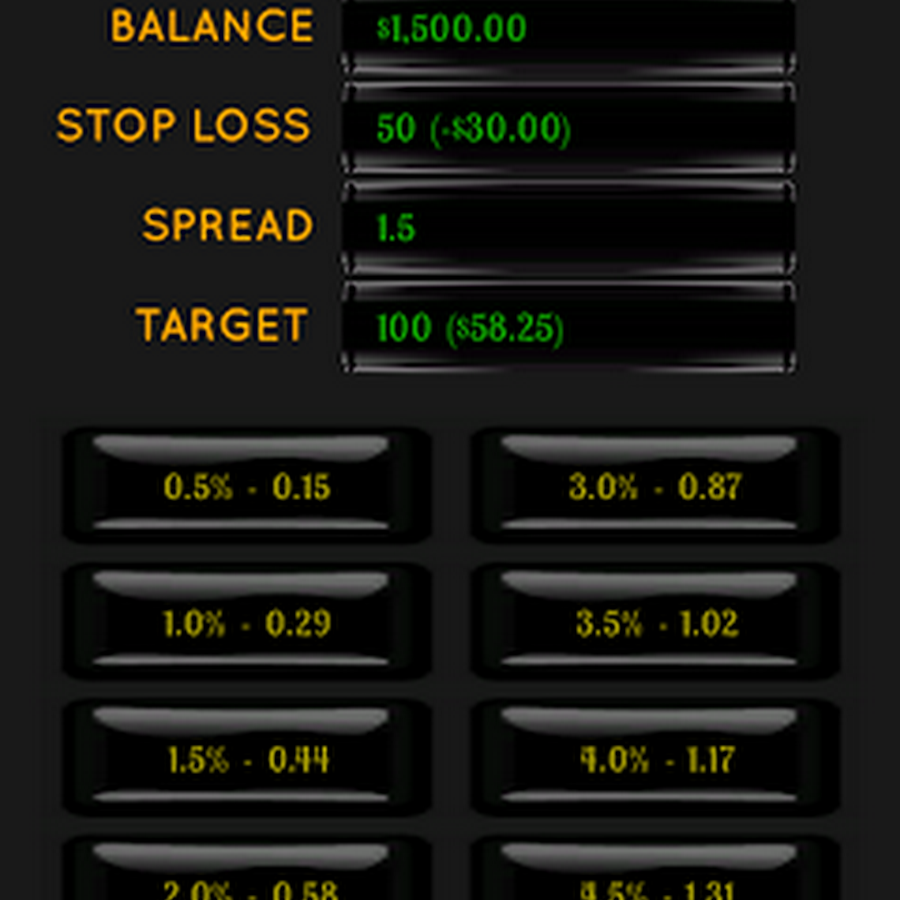
Task: Choose the 3.5% - 1.02 option
Action: click(x=655, y=623)
